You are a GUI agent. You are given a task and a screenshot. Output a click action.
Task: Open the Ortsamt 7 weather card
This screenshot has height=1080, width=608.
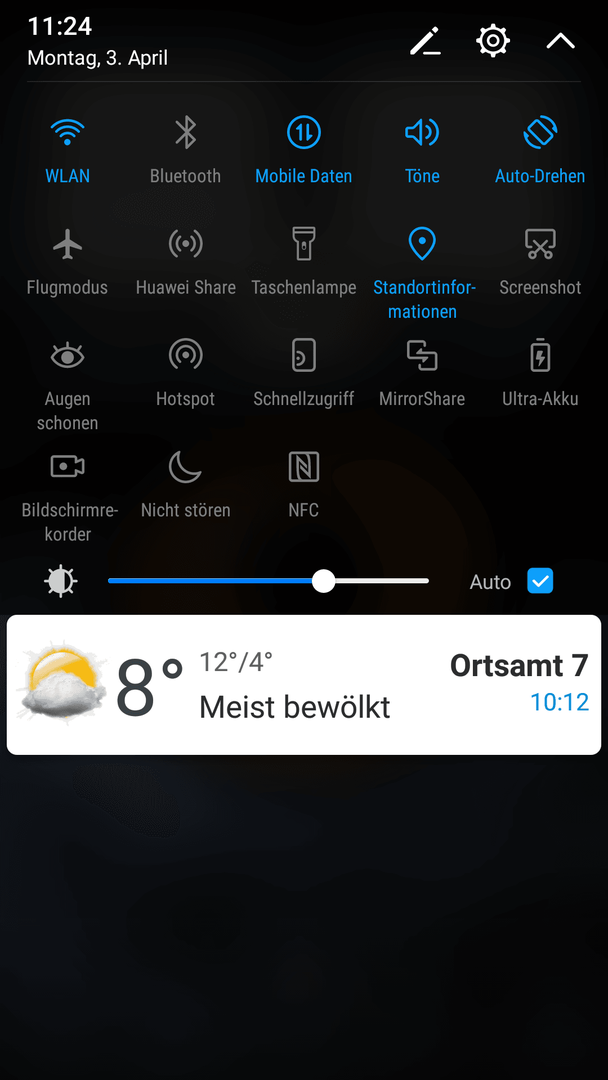click(304, 684)
